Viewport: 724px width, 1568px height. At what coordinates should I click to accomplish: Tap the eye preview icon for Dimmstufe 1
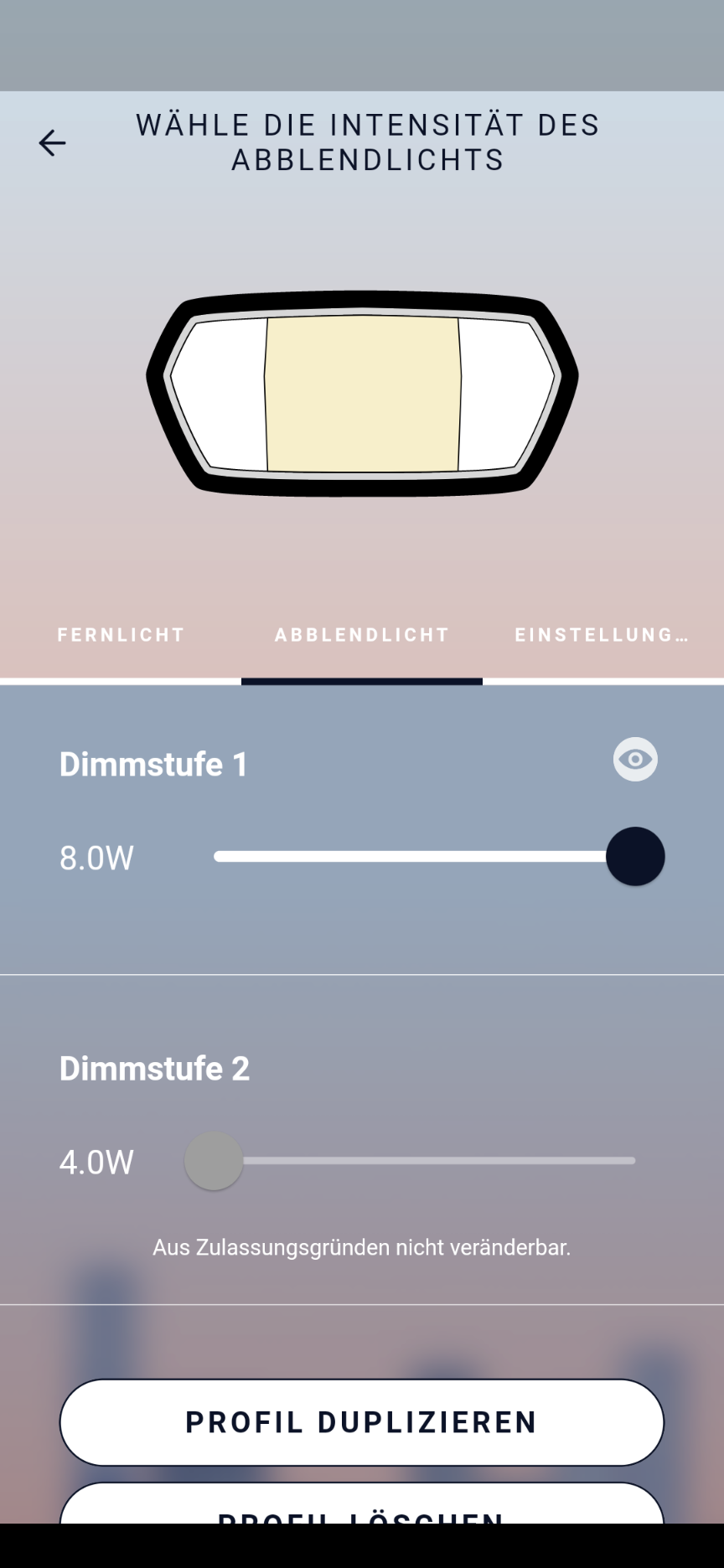(x=635, y=760)
